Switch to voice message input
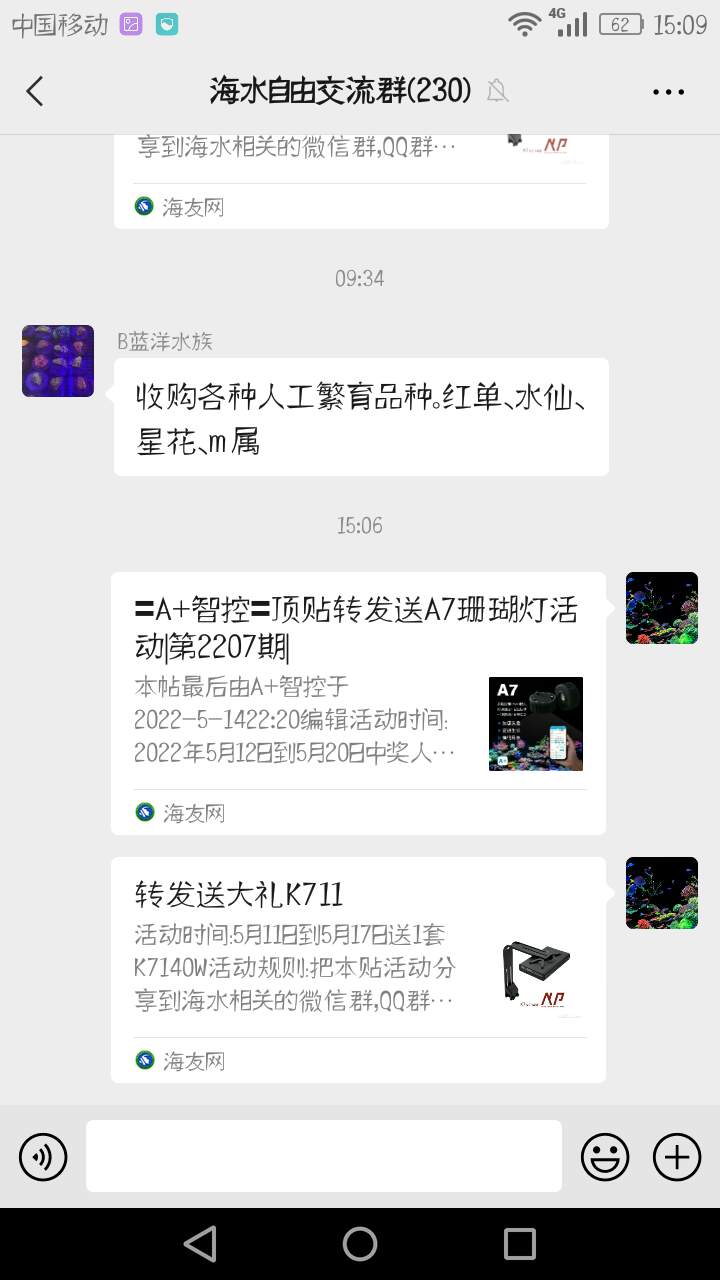The image size is (720, 1280). pyautogui.click(x=43, y=1157)
